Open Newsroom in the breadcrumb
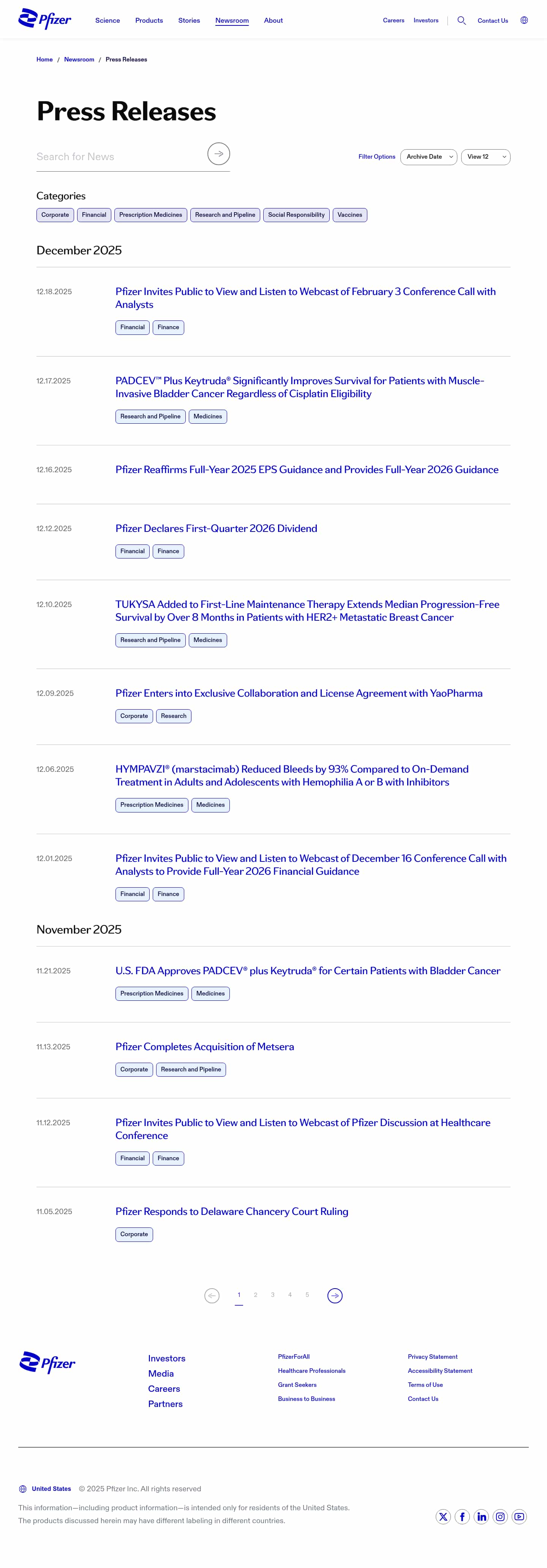Image resolution: width=547 pixels, height=1568 pixels. coord(79,60)
